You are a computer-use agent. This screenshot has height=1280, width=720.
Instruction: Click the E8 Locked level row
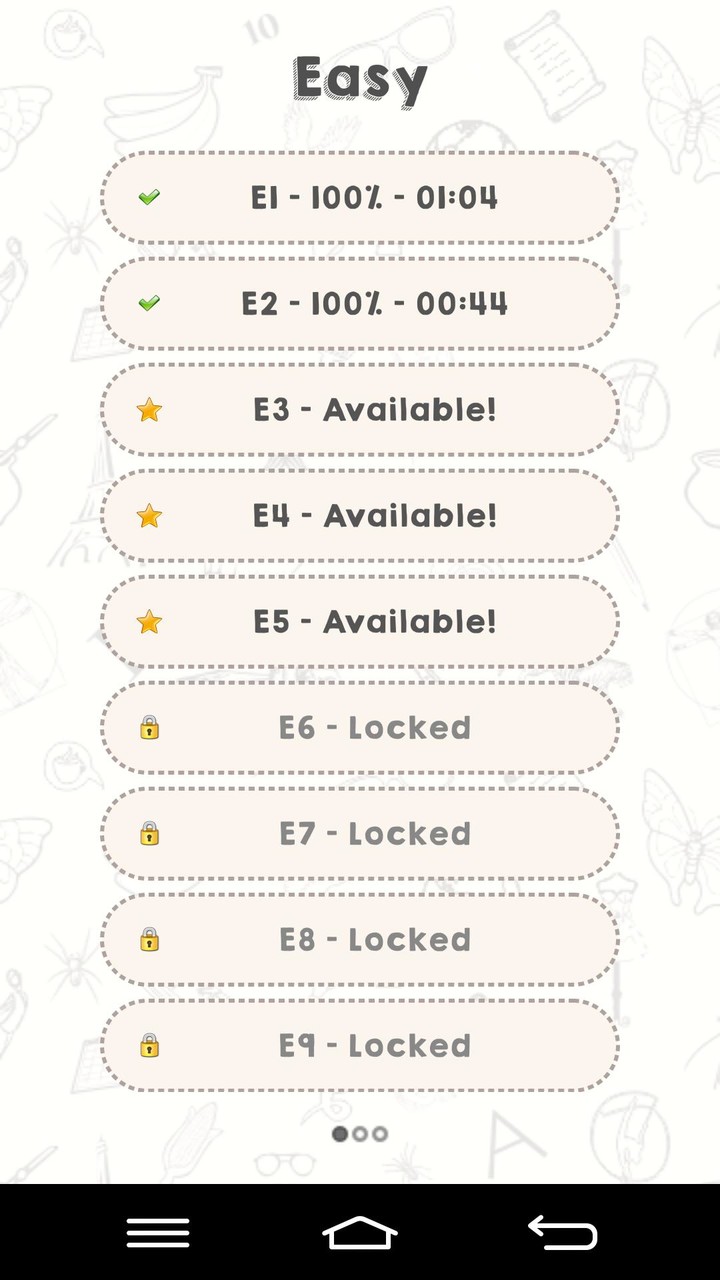[360, 940]
